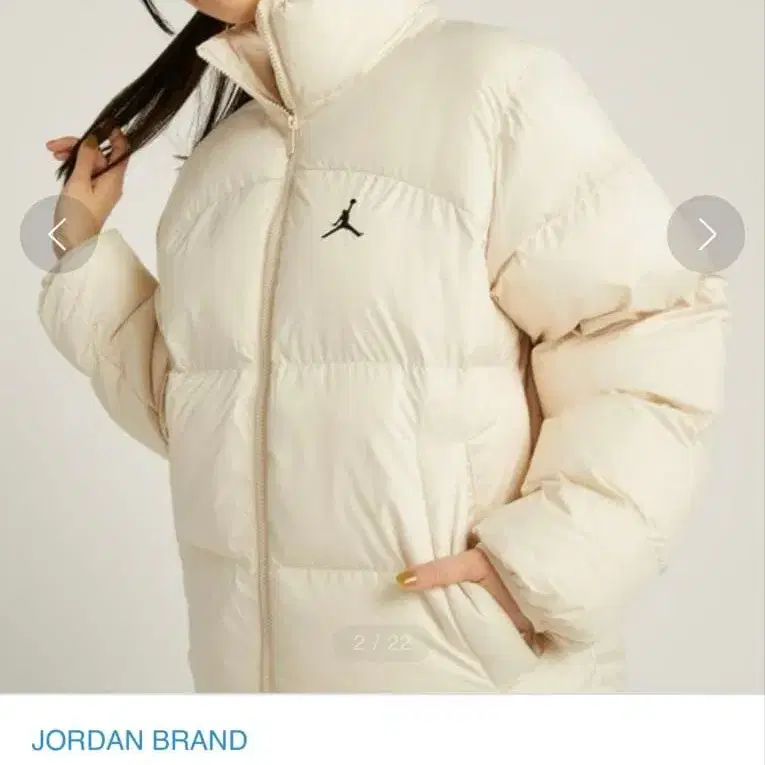Image resolution: width=765 pixels, height=765 pixels.
Task: Open the JORDAN BRAND link
Action: coord(139,740)
